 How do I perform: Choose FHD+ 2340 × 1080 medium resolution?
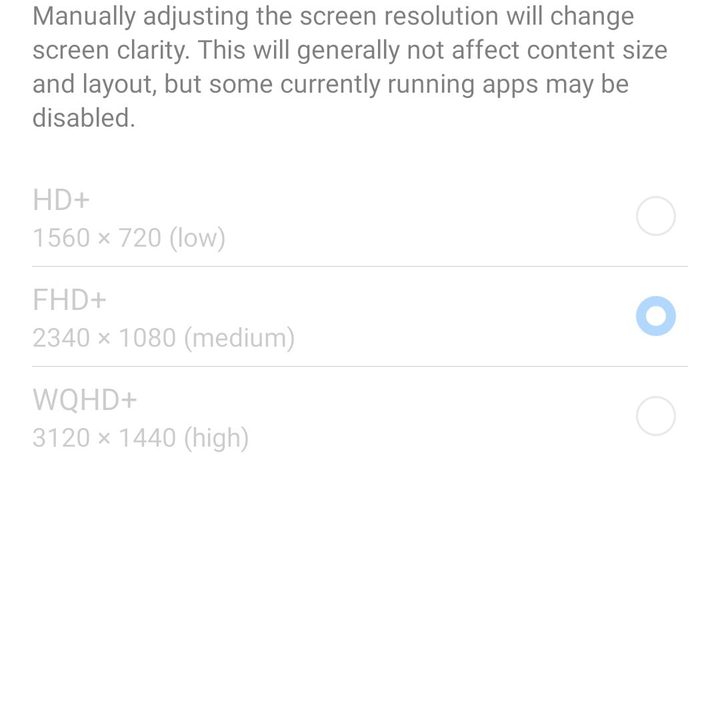click(655, 317)
